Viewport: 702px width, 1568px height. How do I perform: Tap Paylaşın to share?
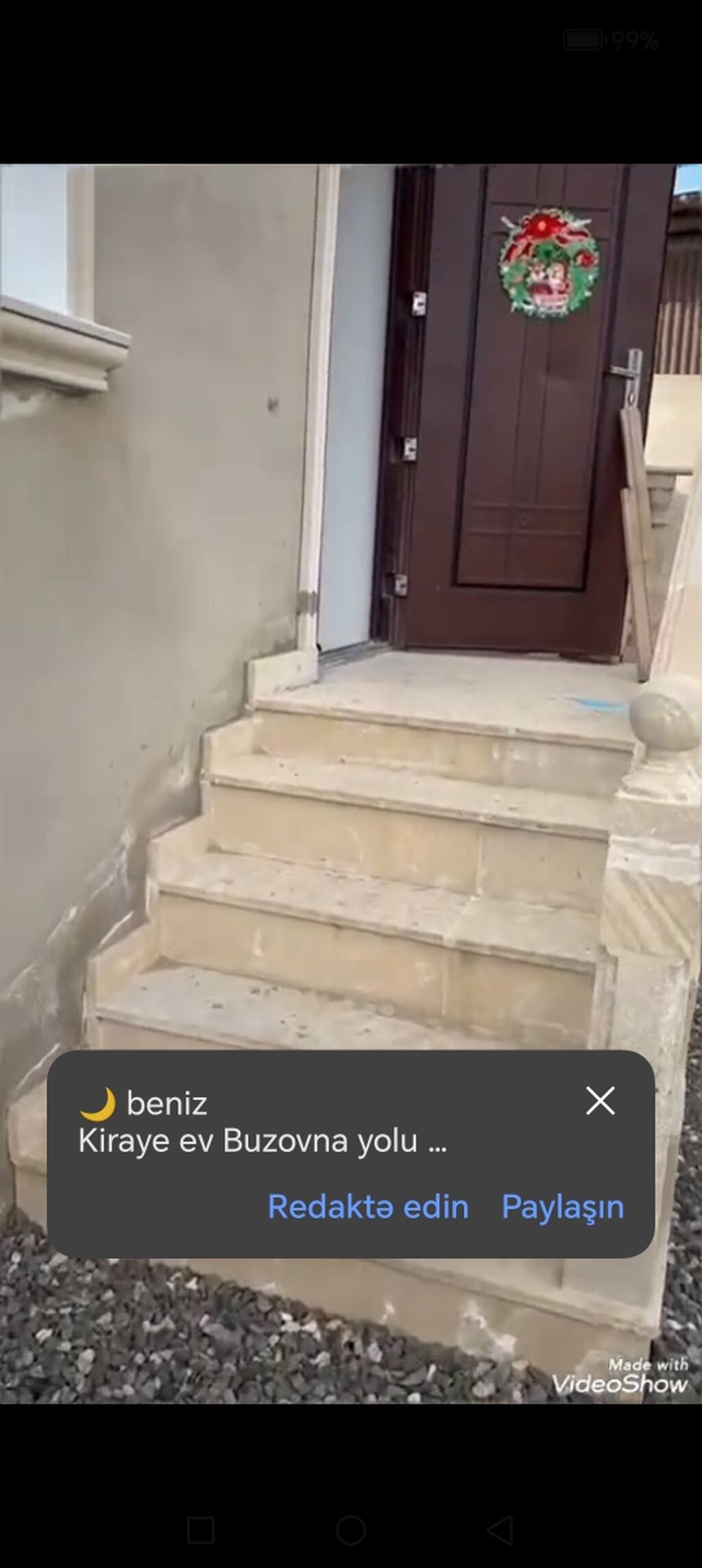563,1207
